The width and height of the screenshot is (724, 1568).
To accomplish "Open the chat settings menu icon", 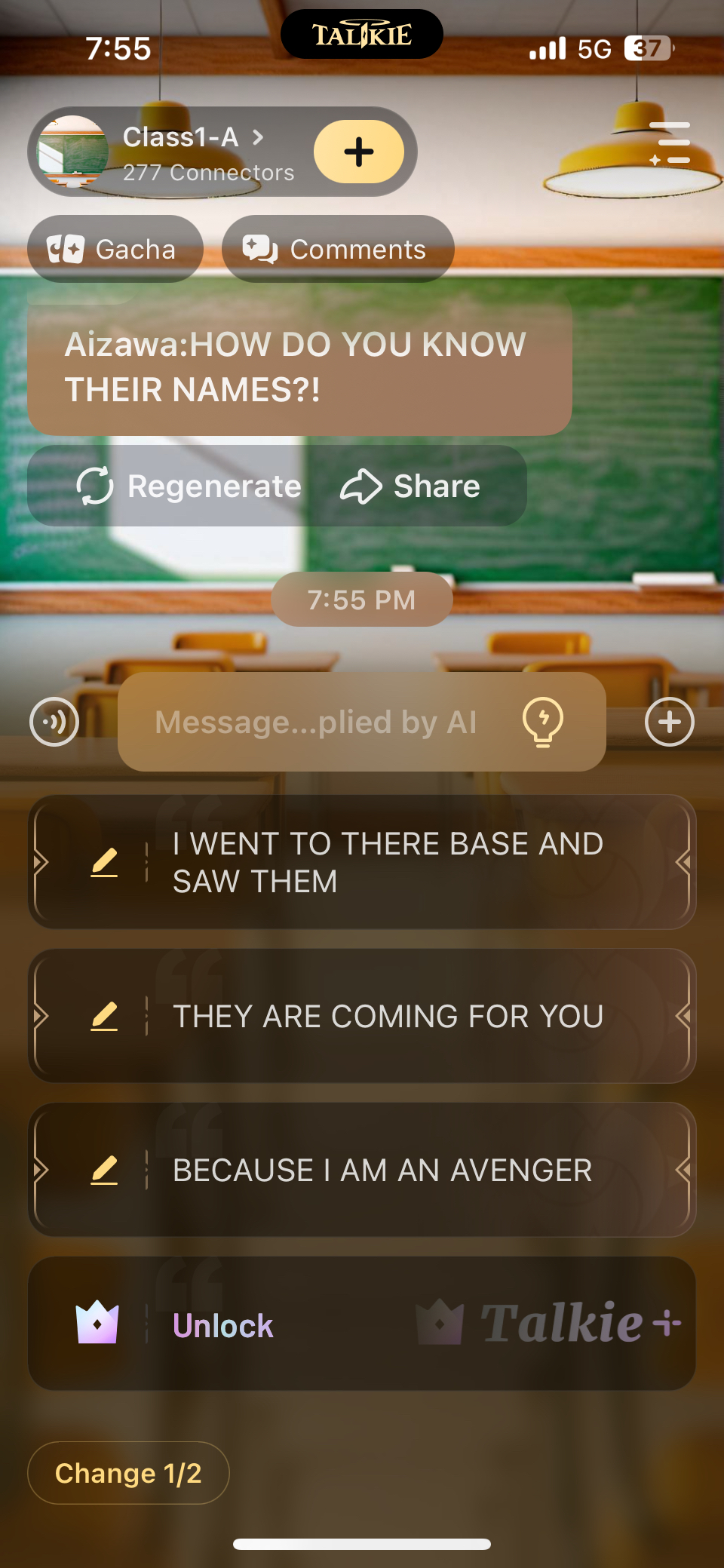I will 670,143.
